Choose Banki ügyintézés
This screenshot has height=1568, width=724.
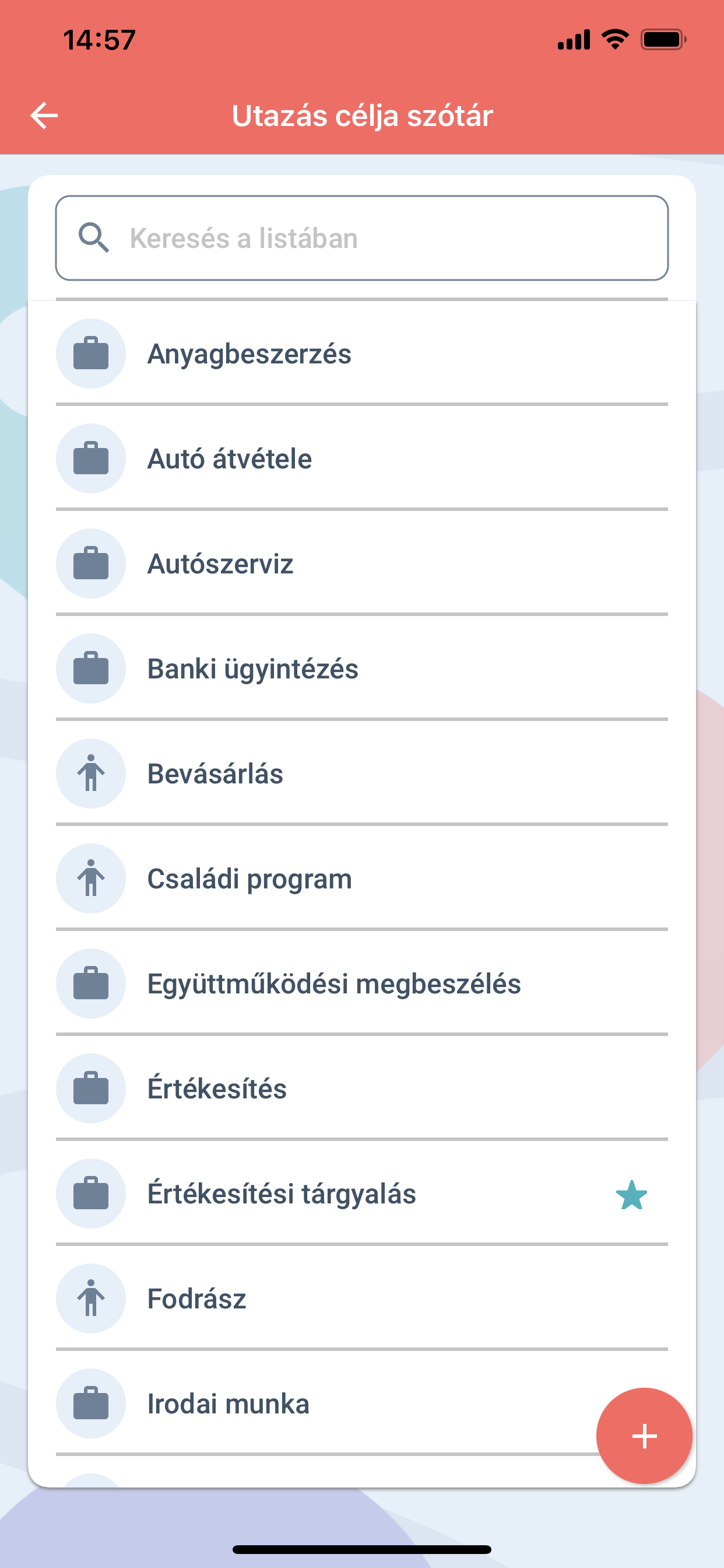(x=362, y=668)
